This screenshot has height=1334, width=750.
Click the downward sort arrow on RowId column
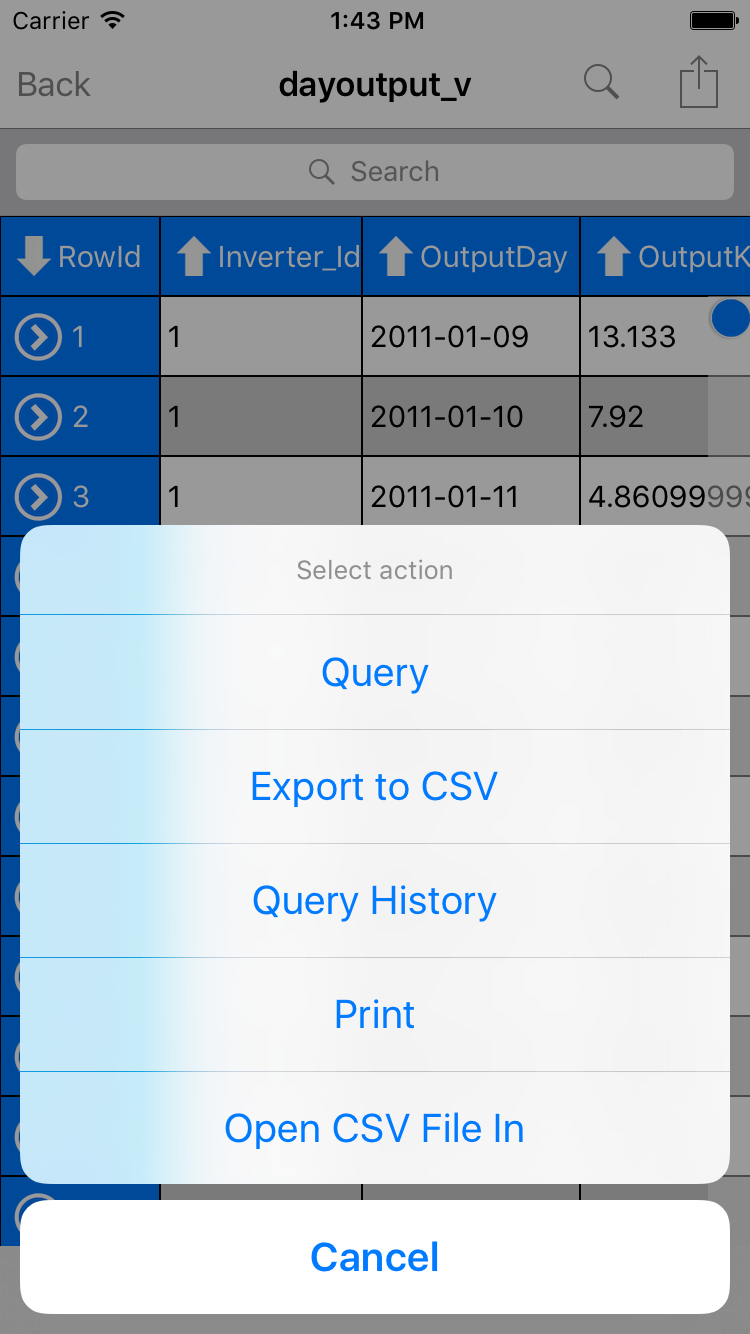[33, 256]
